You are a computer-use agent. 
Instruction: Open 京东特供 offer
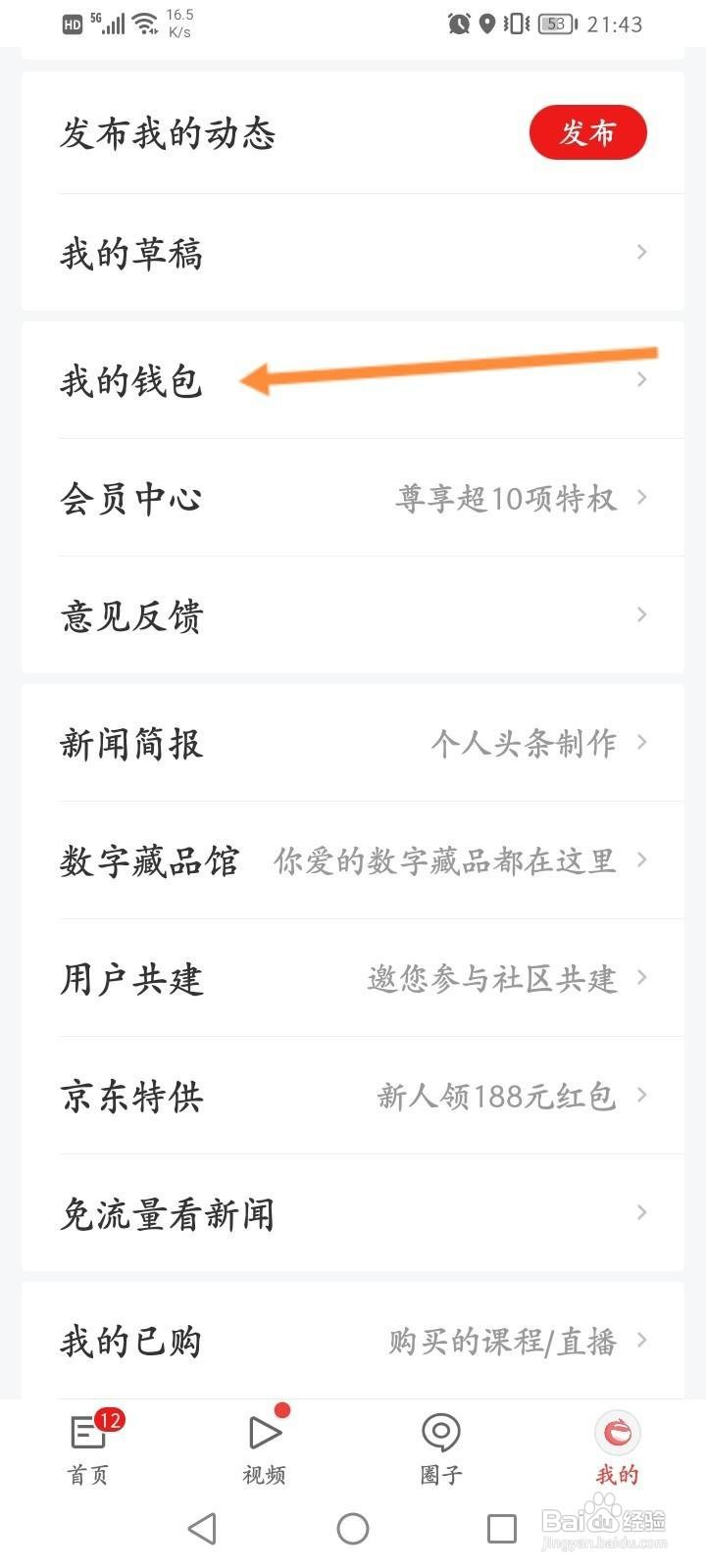(x=353, y=1096)
